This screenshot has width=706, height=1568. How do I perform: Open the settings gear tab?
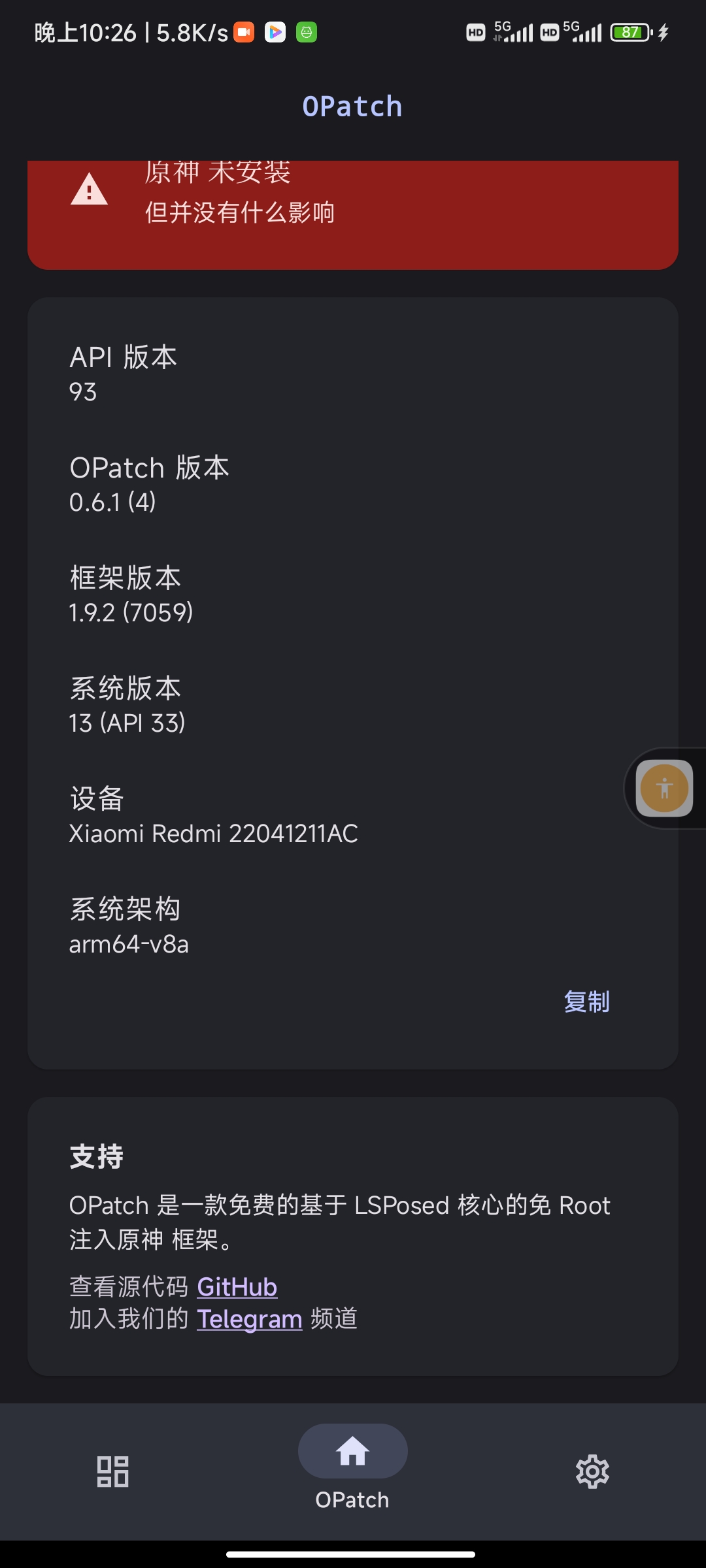point(592,1471)
